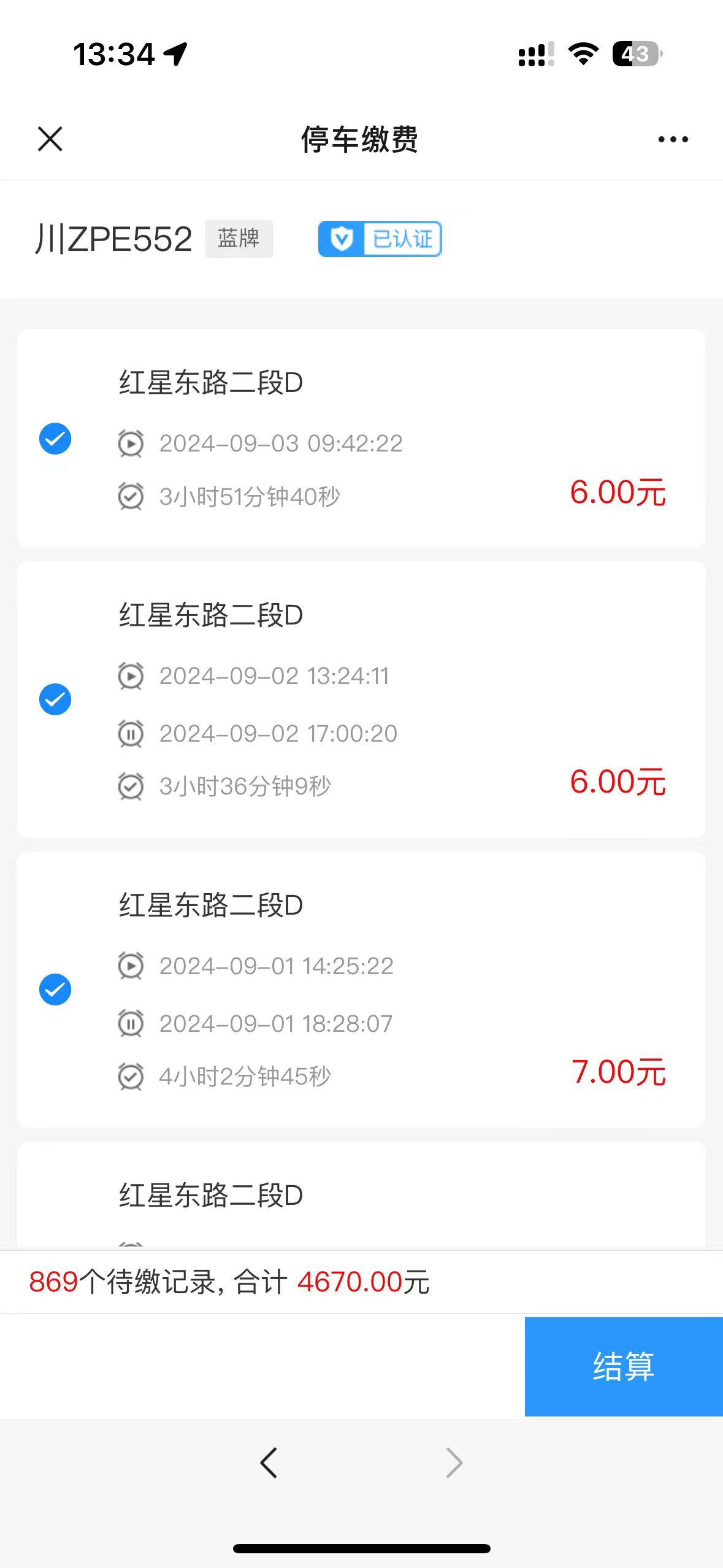
Task: Deselect the 2024-09-02 13:24:11 parking record
Action: click(55, 699)
